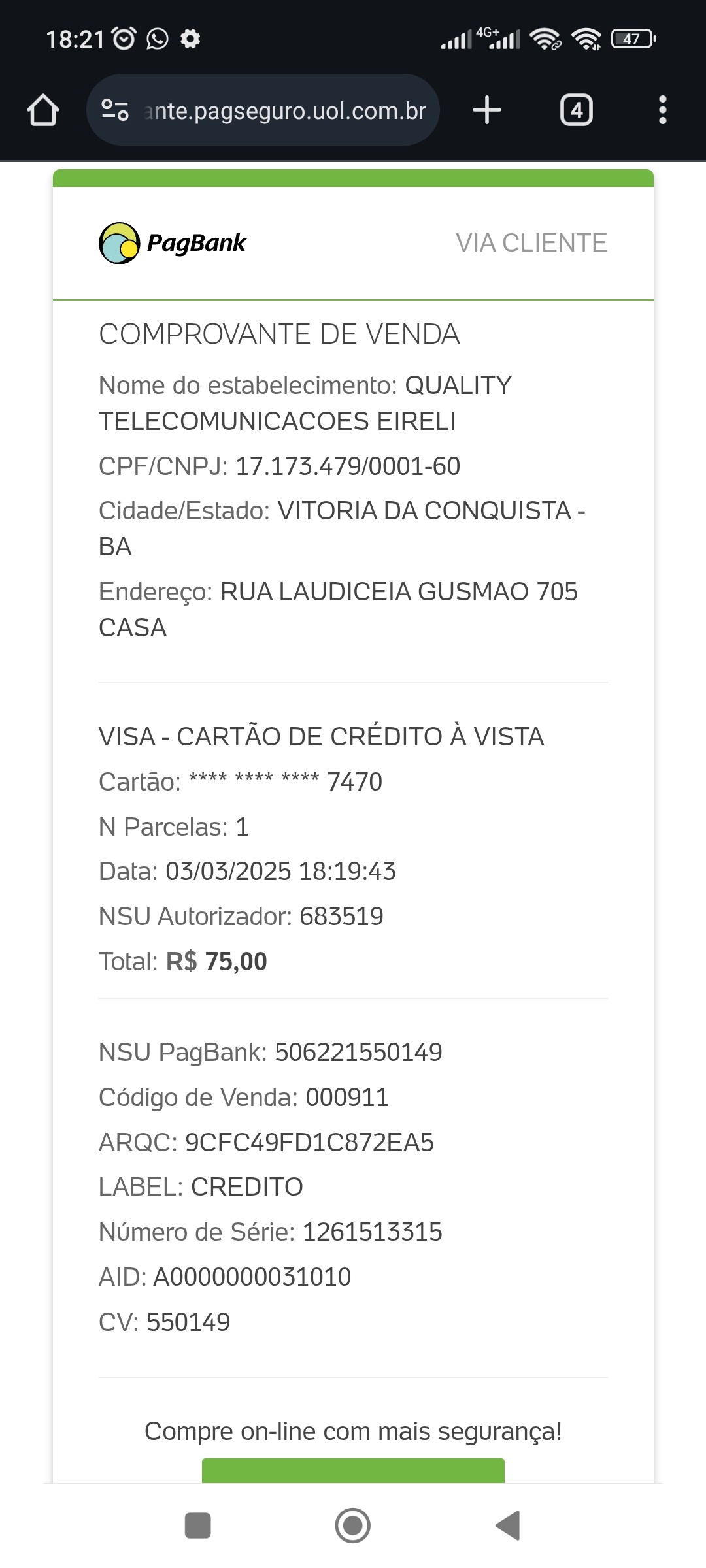The height and width of the screenshot is (1568, 706).
Task: Open a new browser tab
Action: (487, 110)
